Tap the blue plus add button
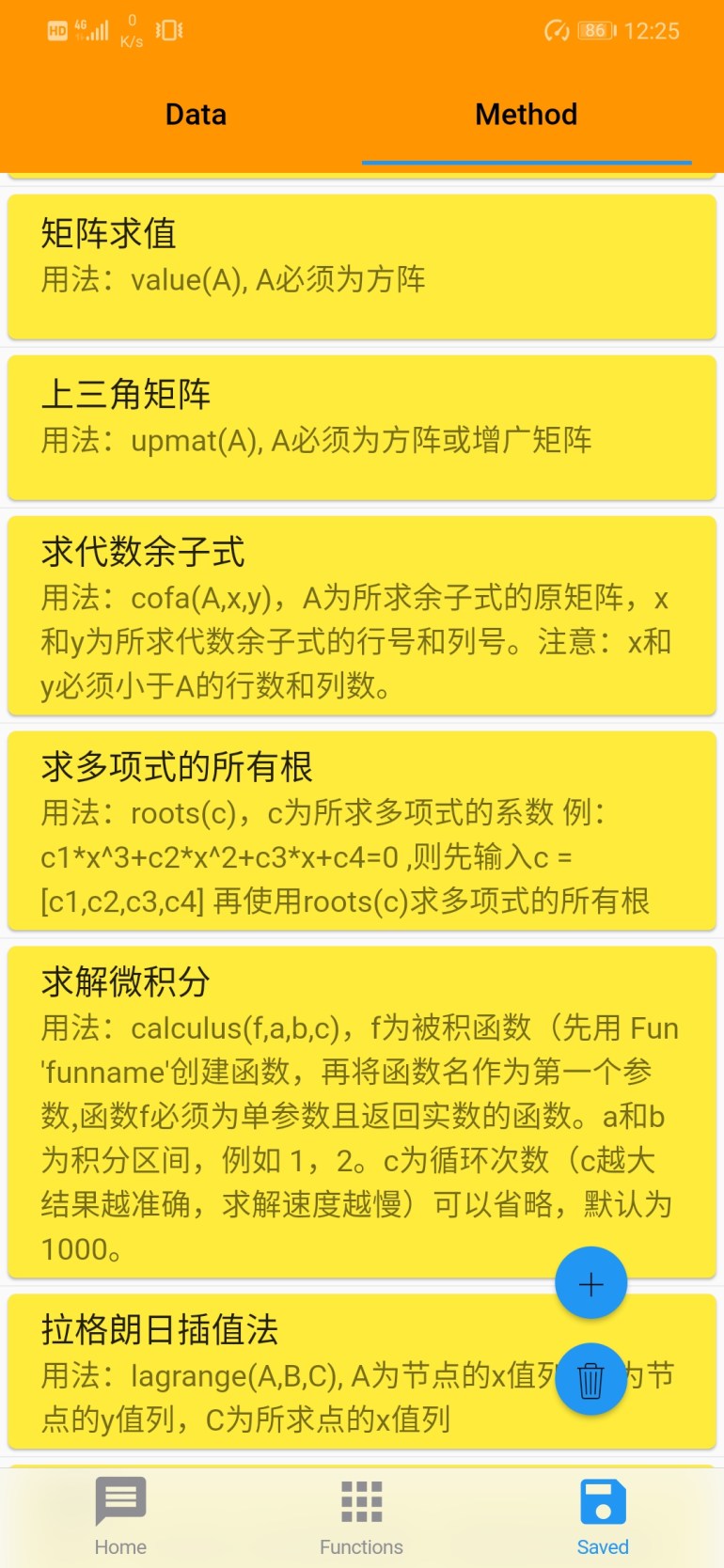The height and width of the screenshot is (1568, 724). [590, 1283]
